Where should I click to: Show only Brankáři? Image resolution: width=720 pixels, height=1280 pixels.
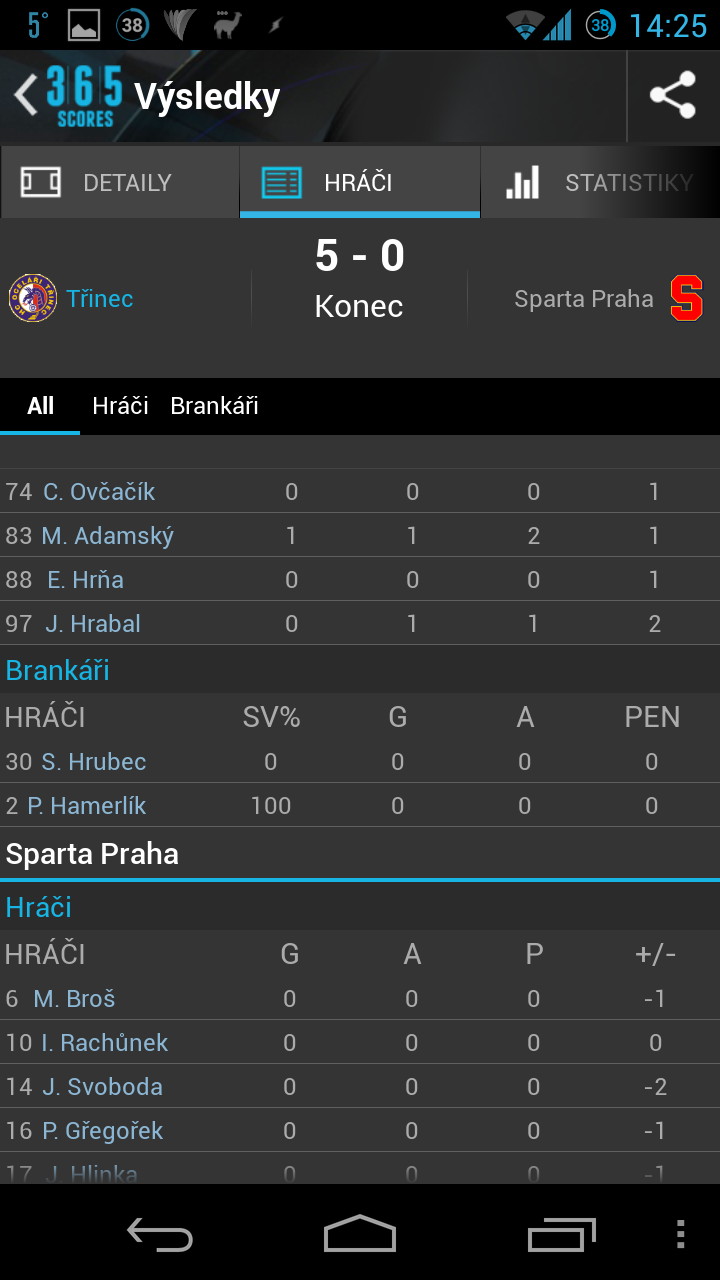(x=214, y=406)
